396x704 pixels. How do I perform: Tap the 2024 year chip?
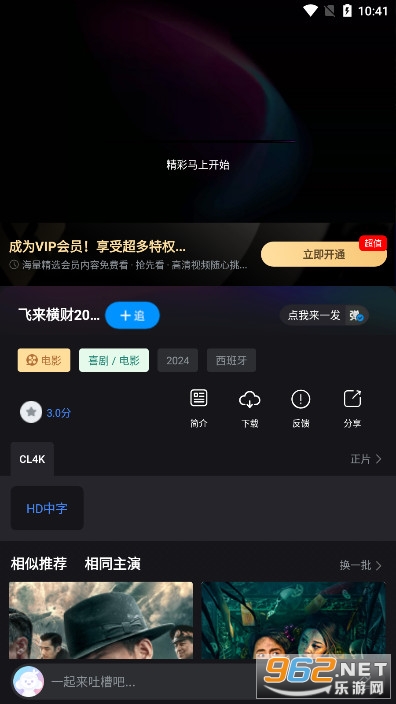point(178,360)
